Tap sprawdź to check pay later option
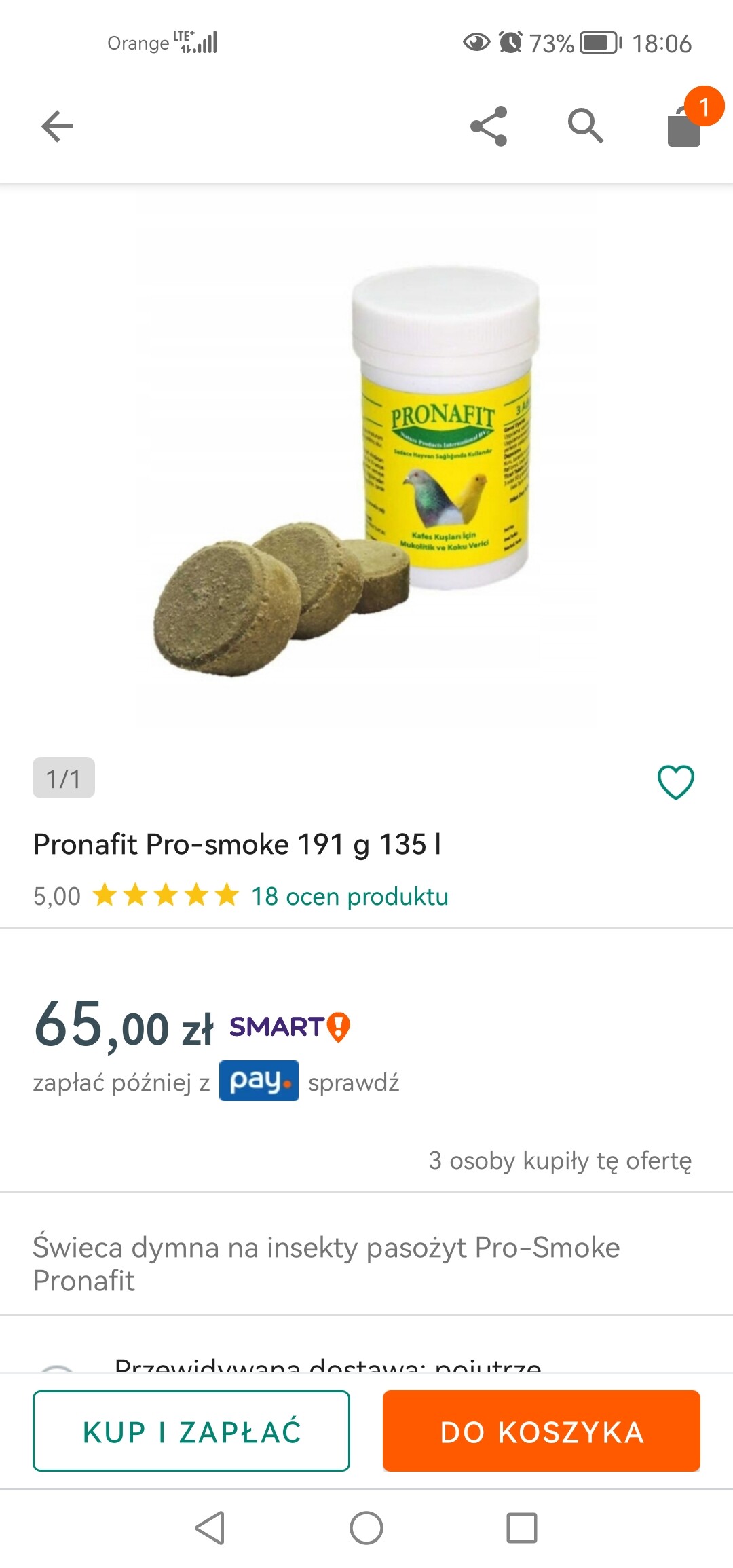The image size is (733, 1568). point(354,1083)
